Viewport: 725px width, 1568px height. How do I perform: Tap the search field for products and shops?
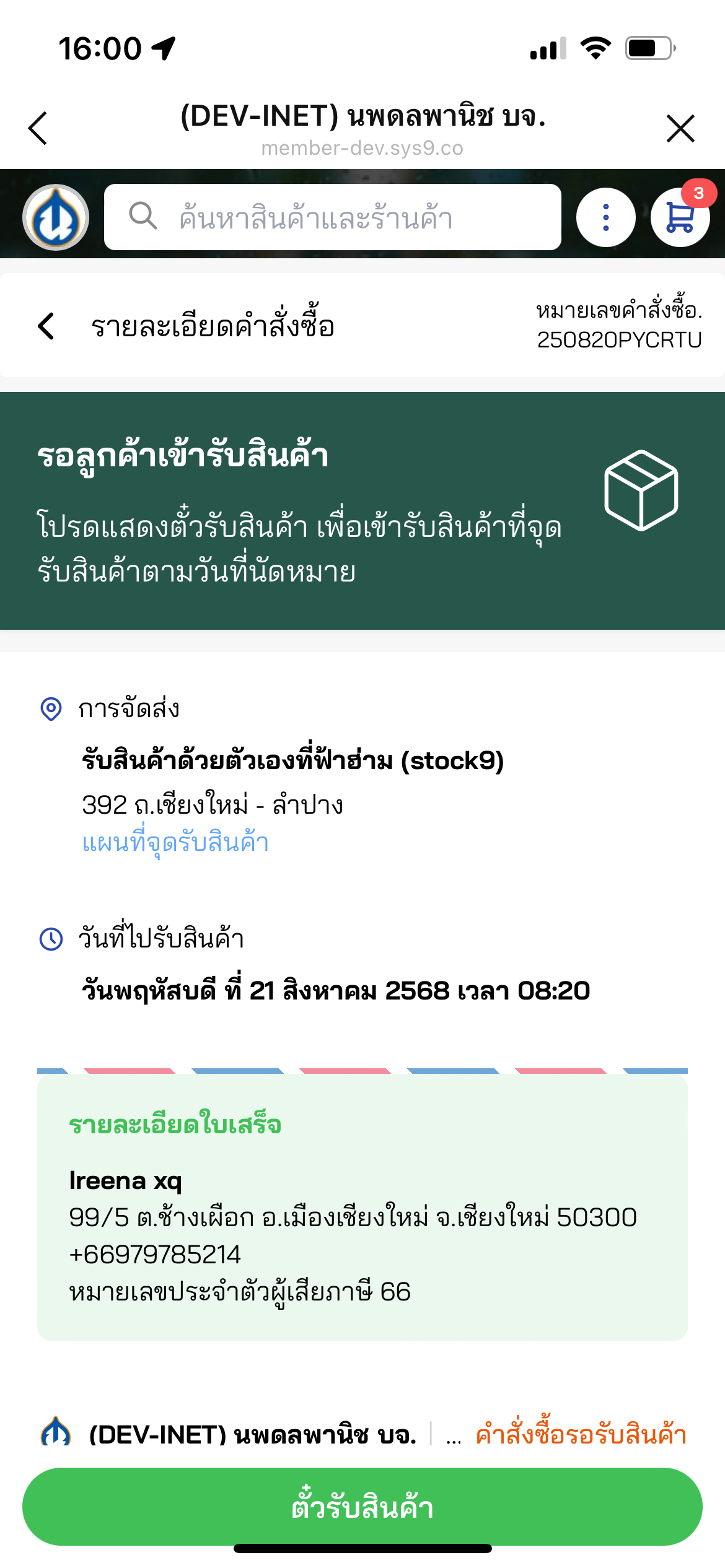tap(333, 217)
